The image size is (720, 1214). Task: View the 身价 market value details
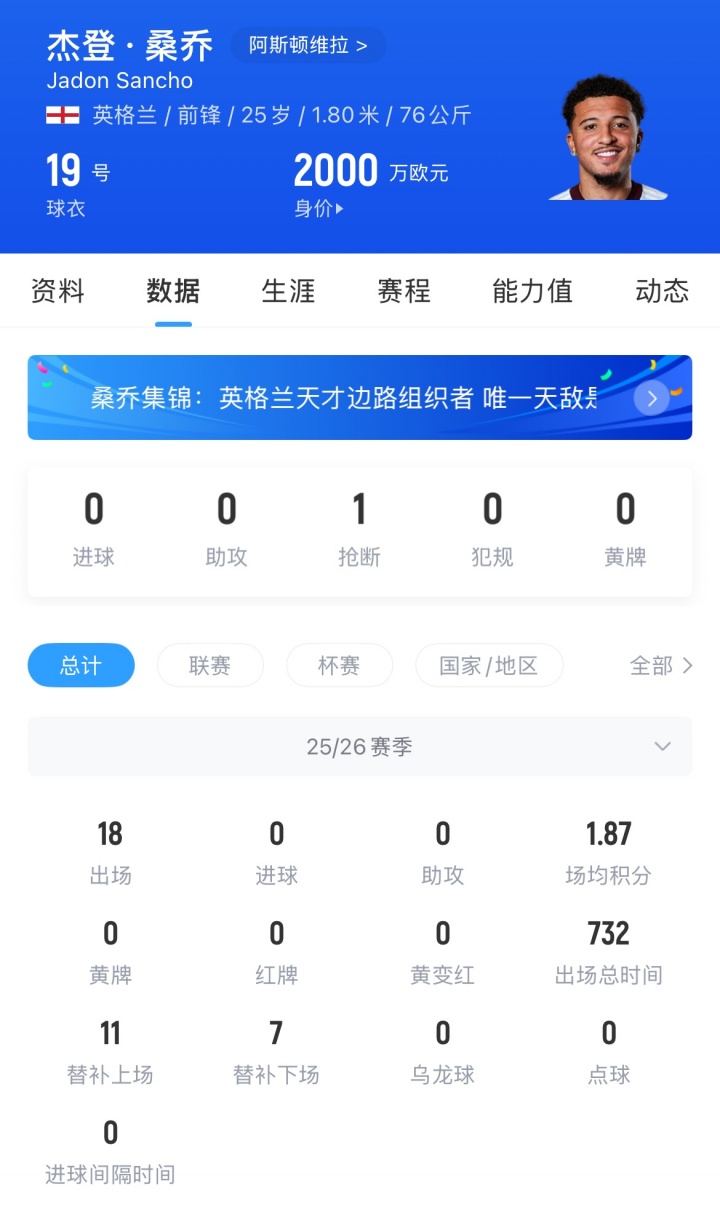(x=319, y=209)
